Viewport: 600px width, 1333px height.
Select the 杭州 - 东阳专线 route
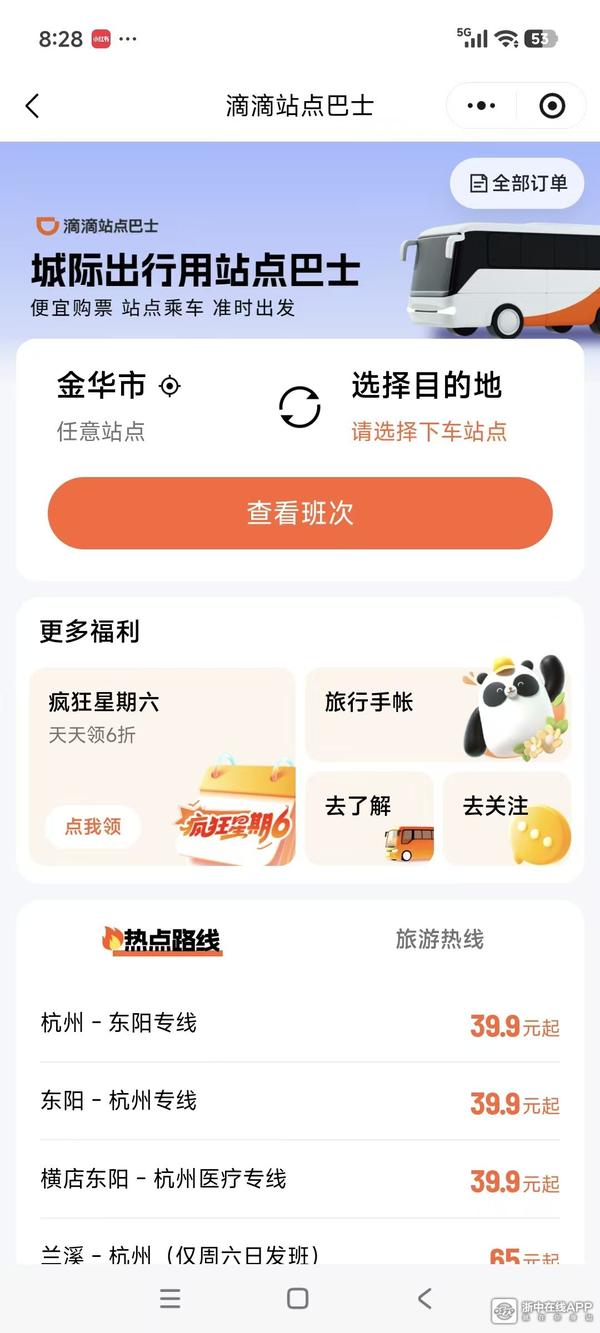click(x=300, y=1024)
